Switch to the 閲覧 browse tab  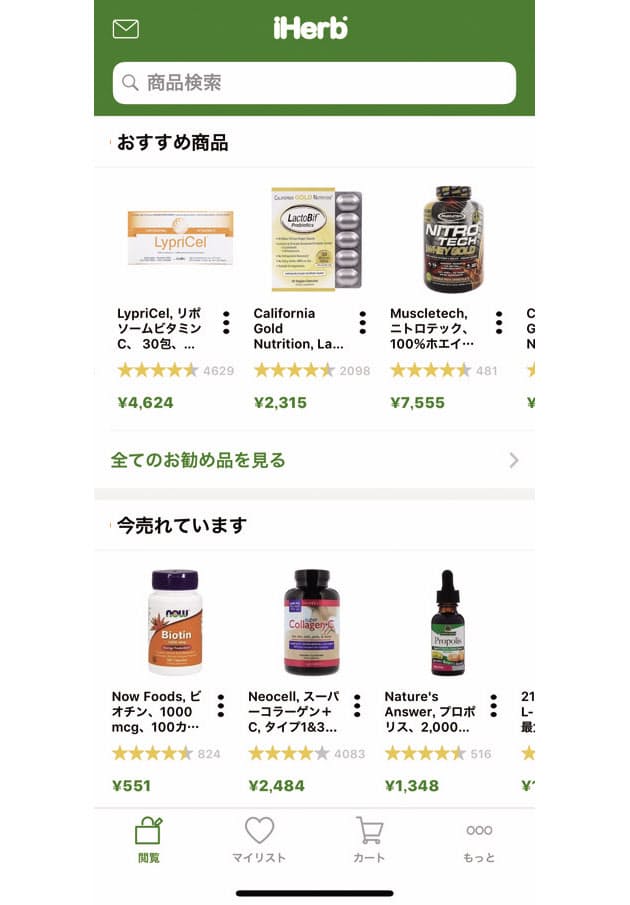149,840
